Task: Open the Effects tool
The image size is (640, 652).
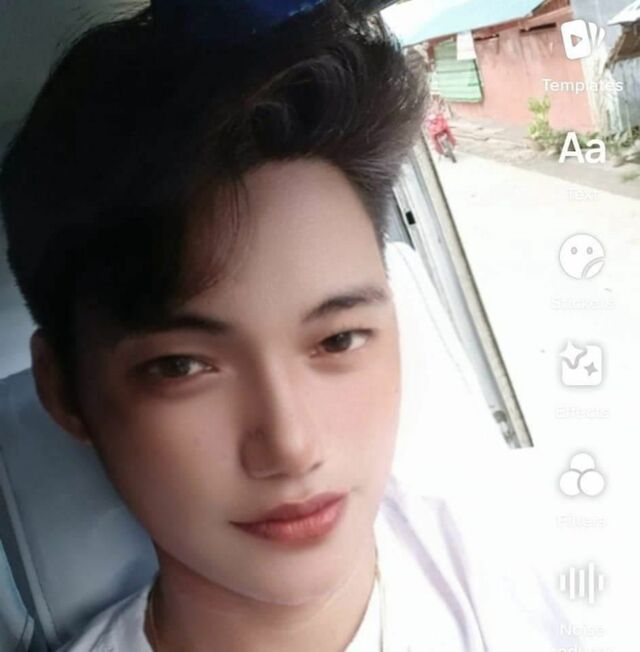Action: (581, 365)
